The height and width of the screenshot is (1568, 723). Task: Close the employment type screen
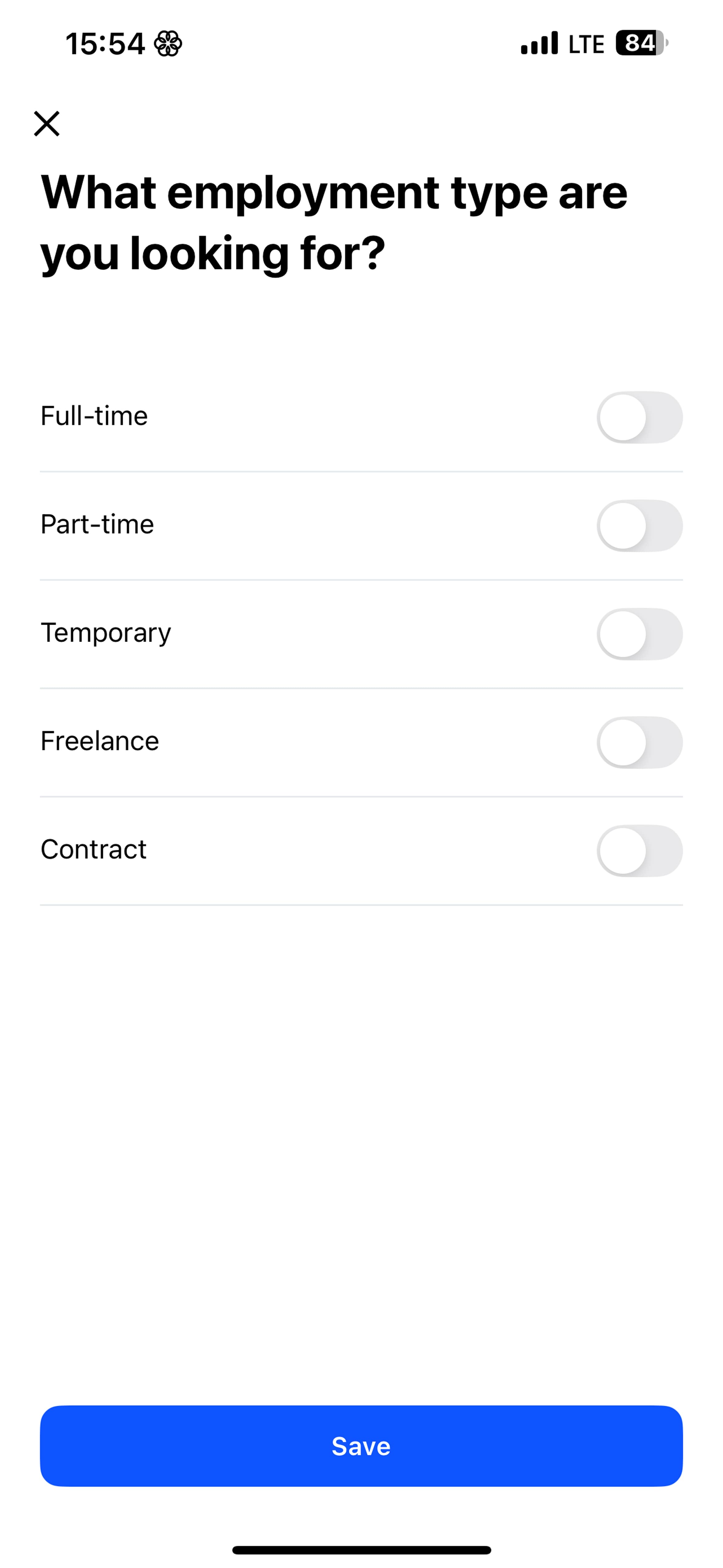point(47,124)
